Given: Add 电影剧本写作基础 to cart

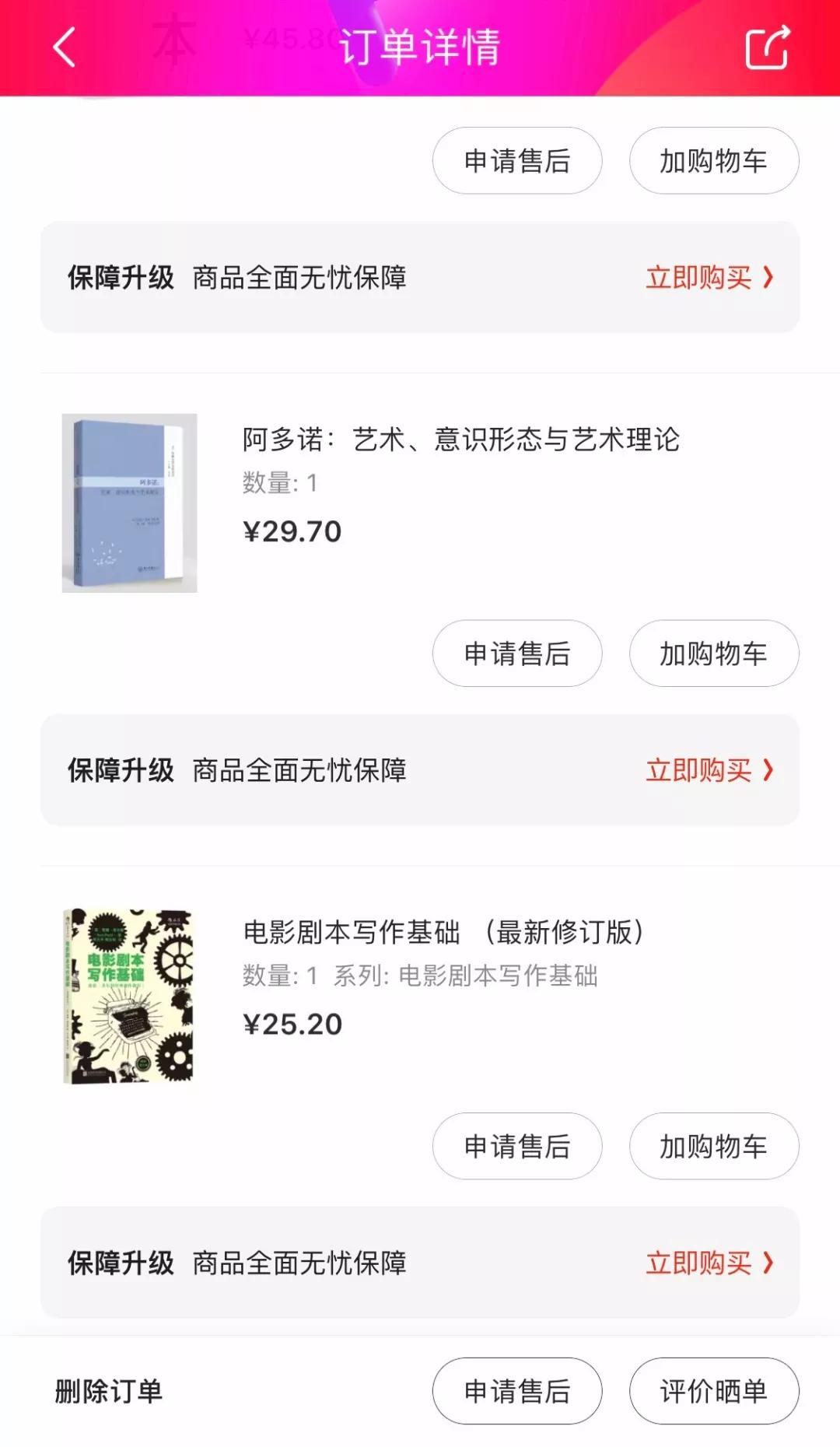Looking at the screenshot, I should point(714,1146).
